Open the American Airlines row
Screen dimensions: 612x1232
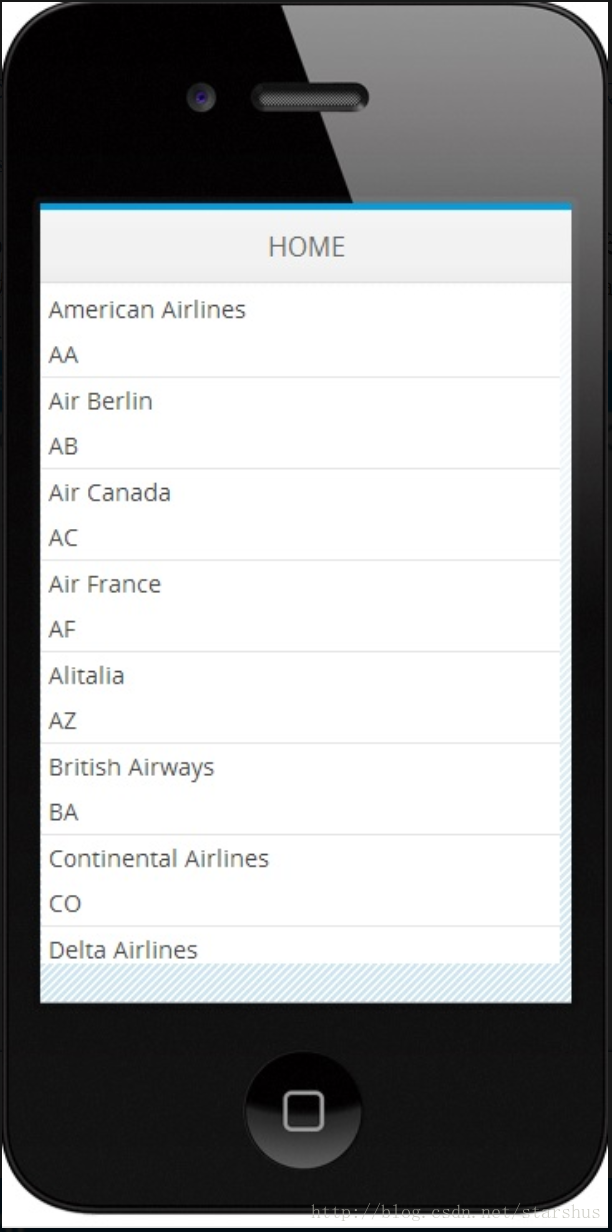click(x=300, y=331)
